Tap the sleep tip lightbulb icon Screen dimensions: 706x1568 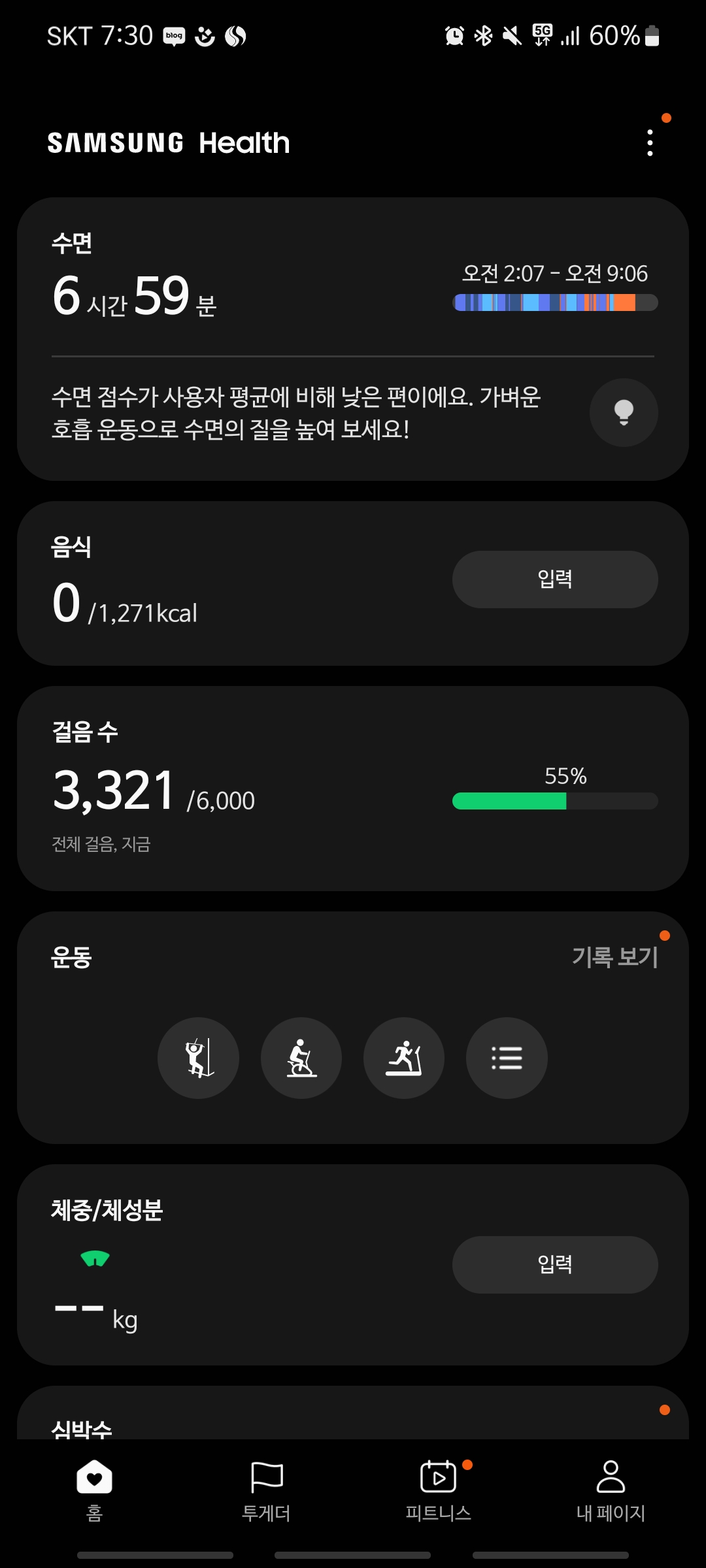click(624, 412)
